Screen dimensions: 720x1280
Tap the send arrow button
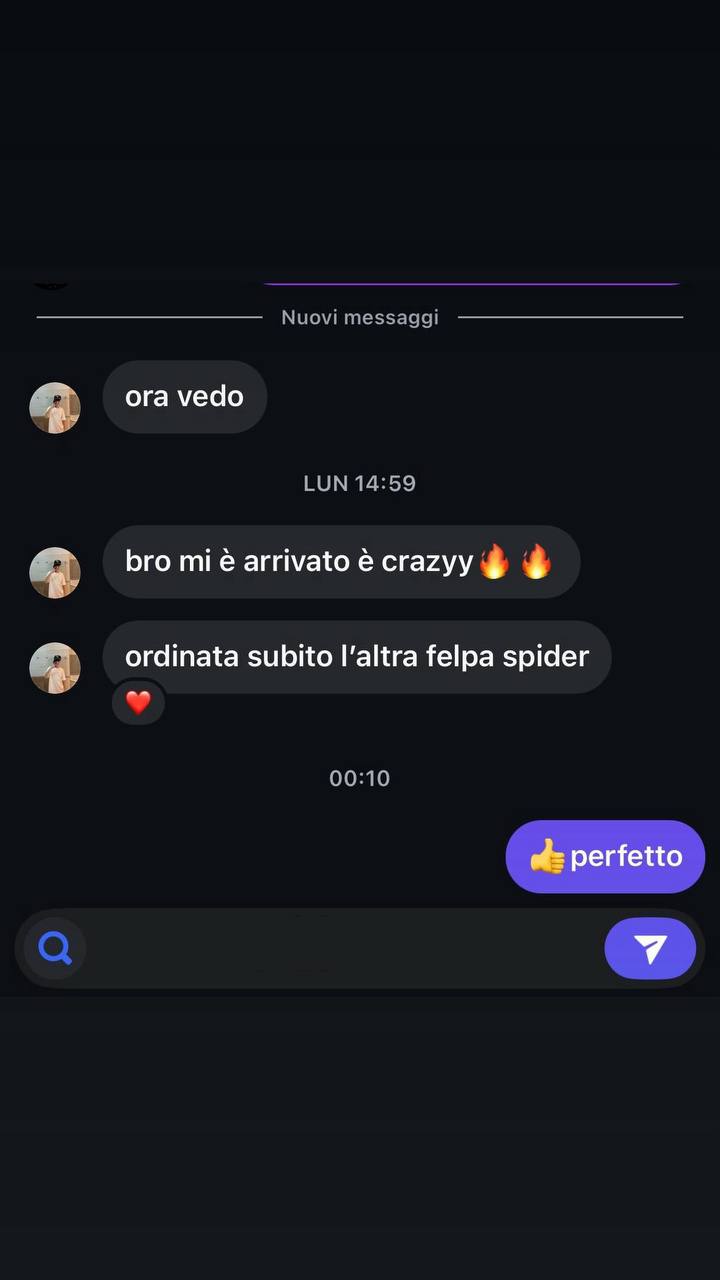(650, 948)
